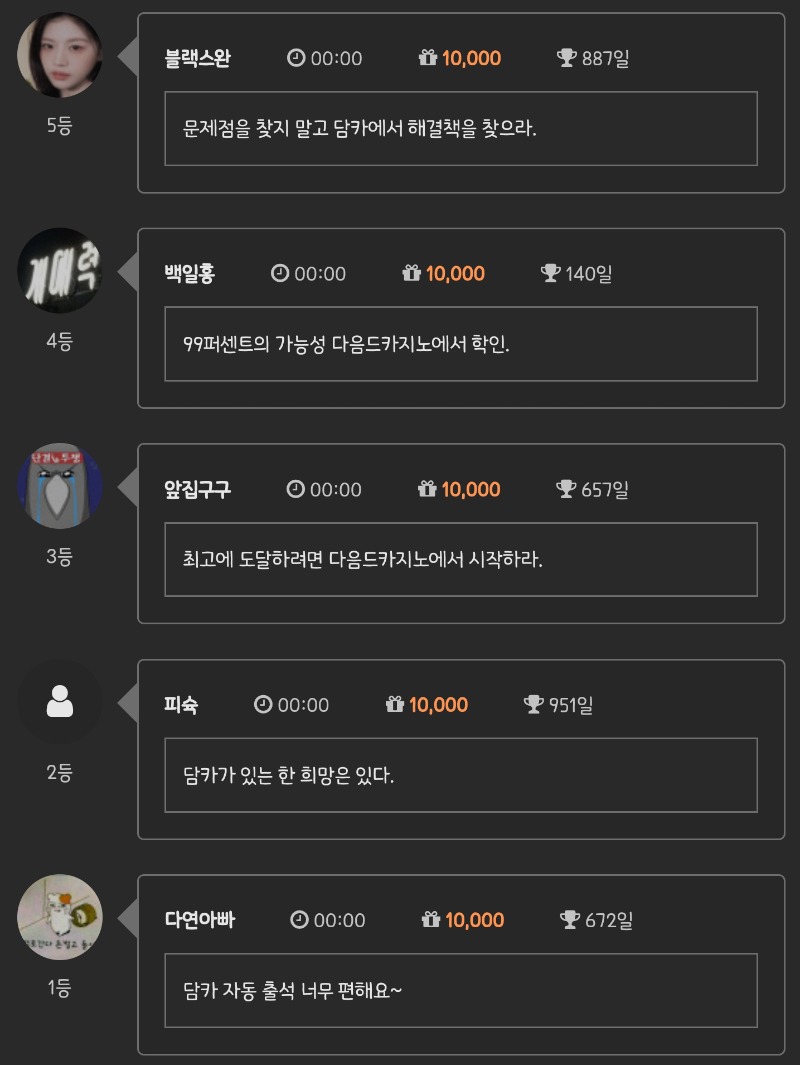View the 5등 member's profile avatar
The width and height of the screenshot is (800, 1065).
click(x=60, y=55)
